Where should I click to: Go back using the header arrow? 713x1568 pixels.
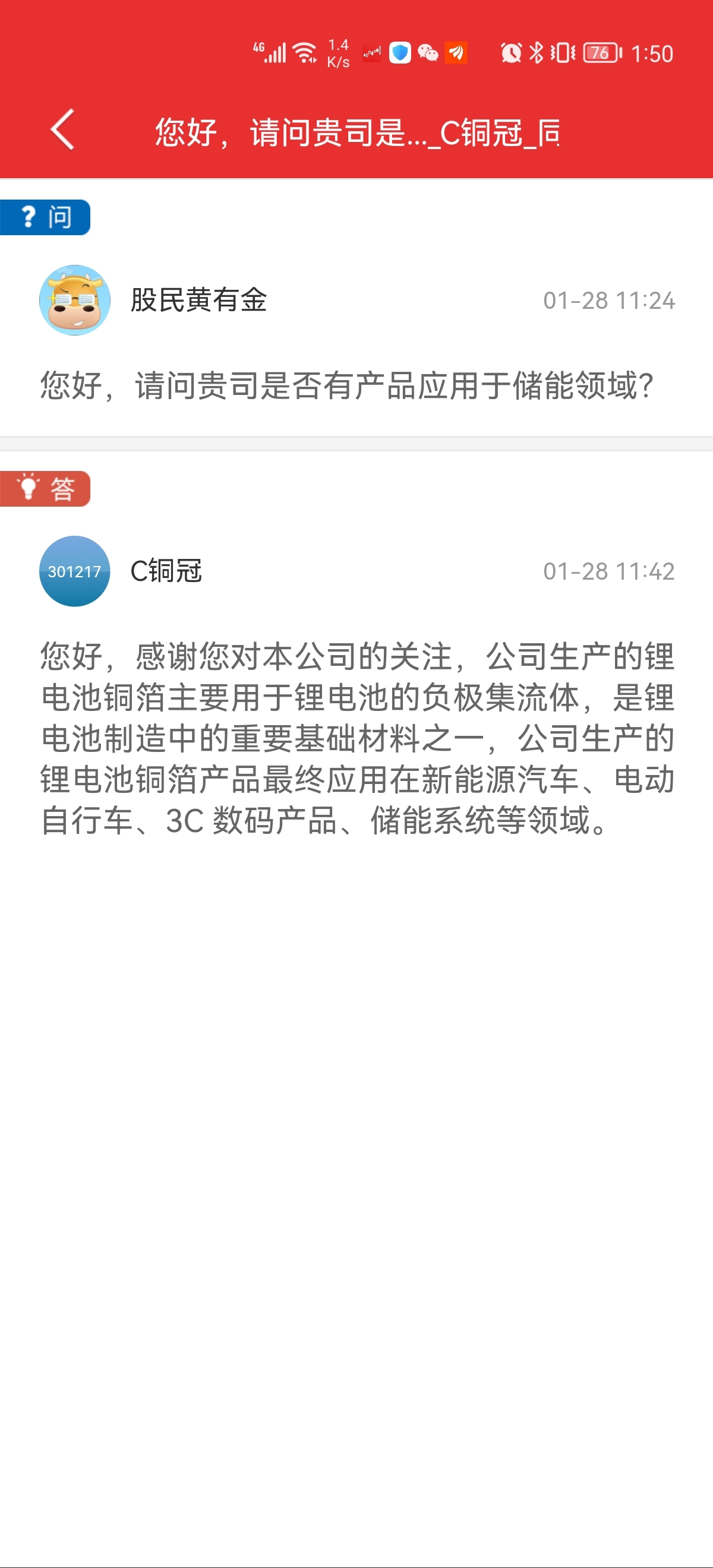(63, 129)
